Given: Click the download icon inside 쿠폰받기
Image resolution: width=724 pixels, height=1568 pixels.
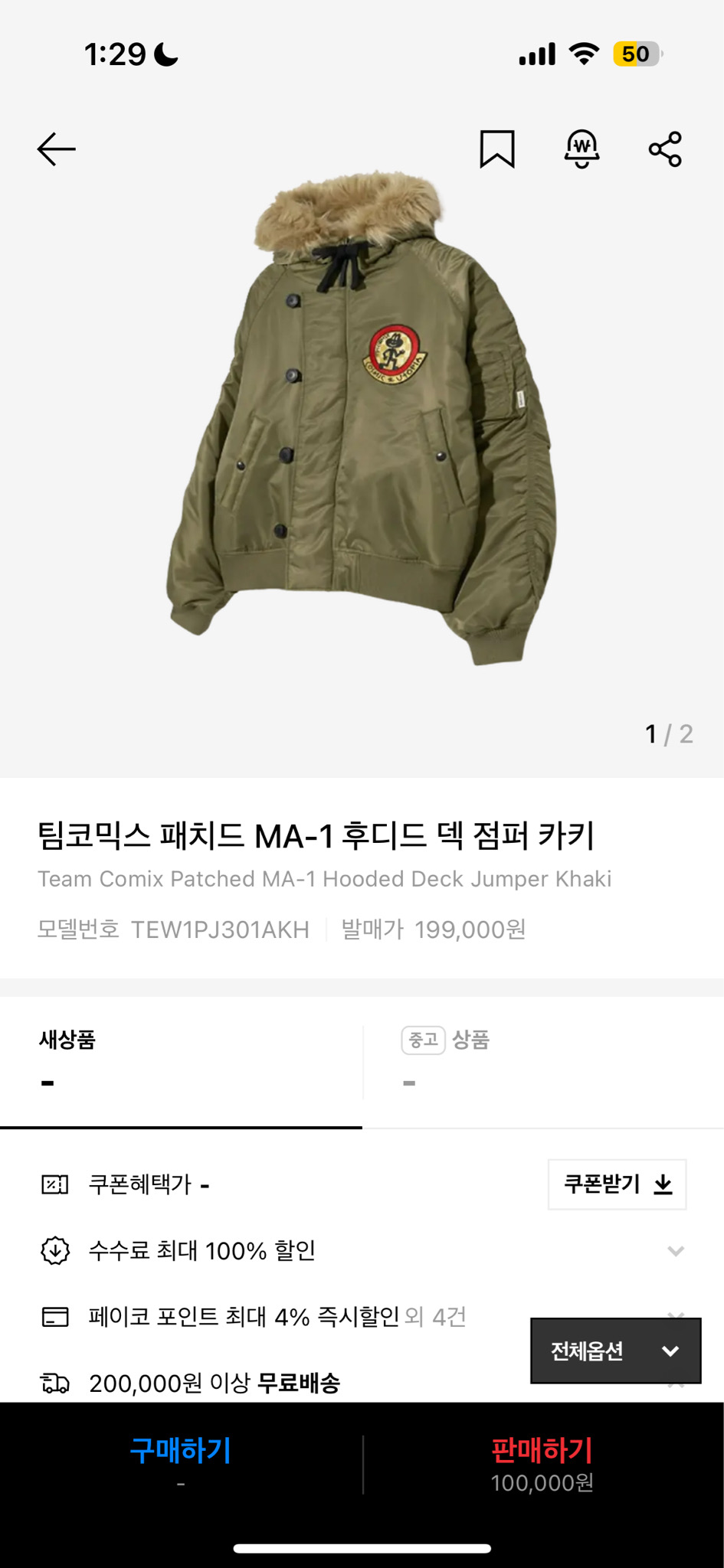Looking at the screenshot, I should point(662,1184).
